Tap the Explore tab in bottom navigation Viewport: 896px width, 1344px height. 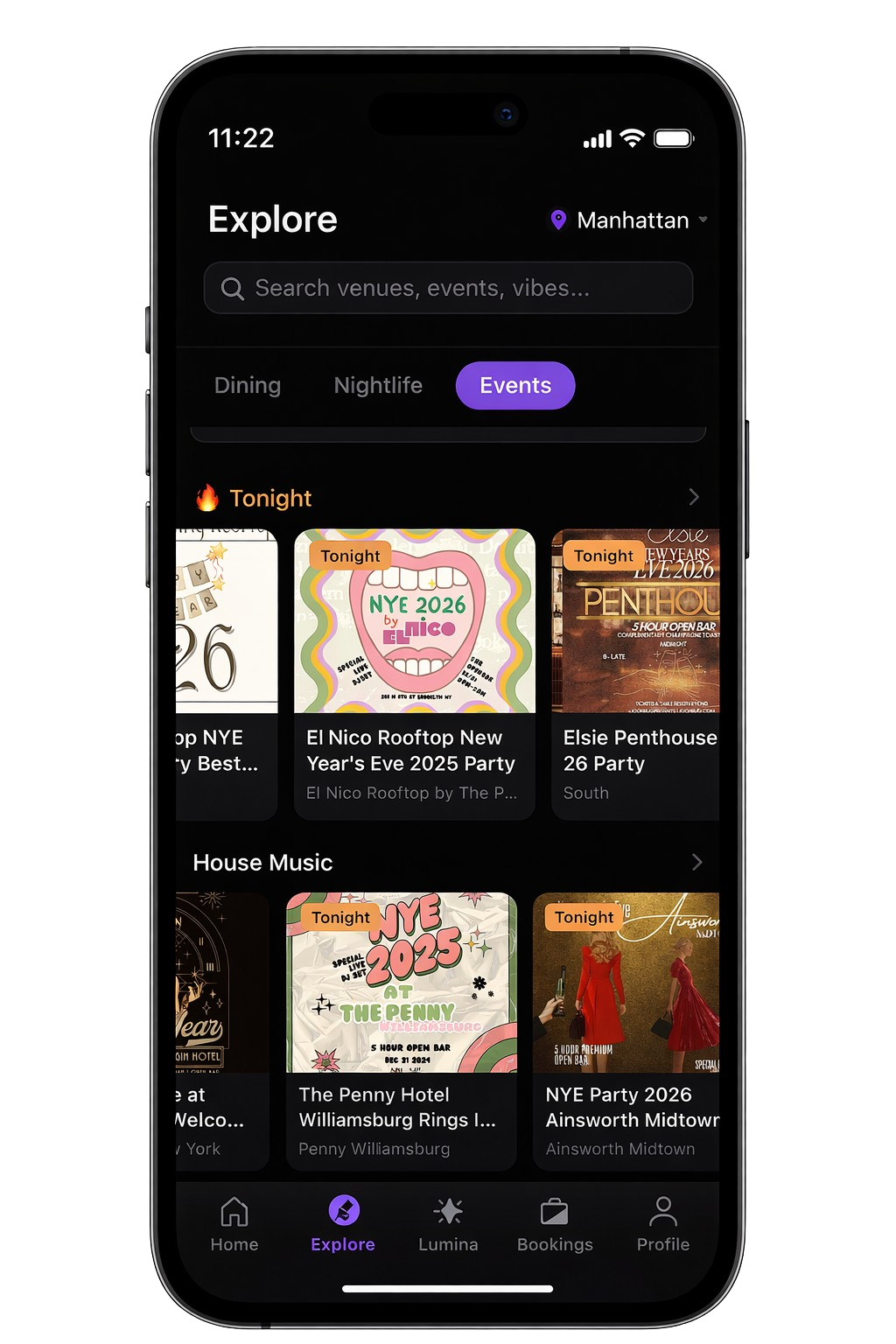(x=343, y=1224)
